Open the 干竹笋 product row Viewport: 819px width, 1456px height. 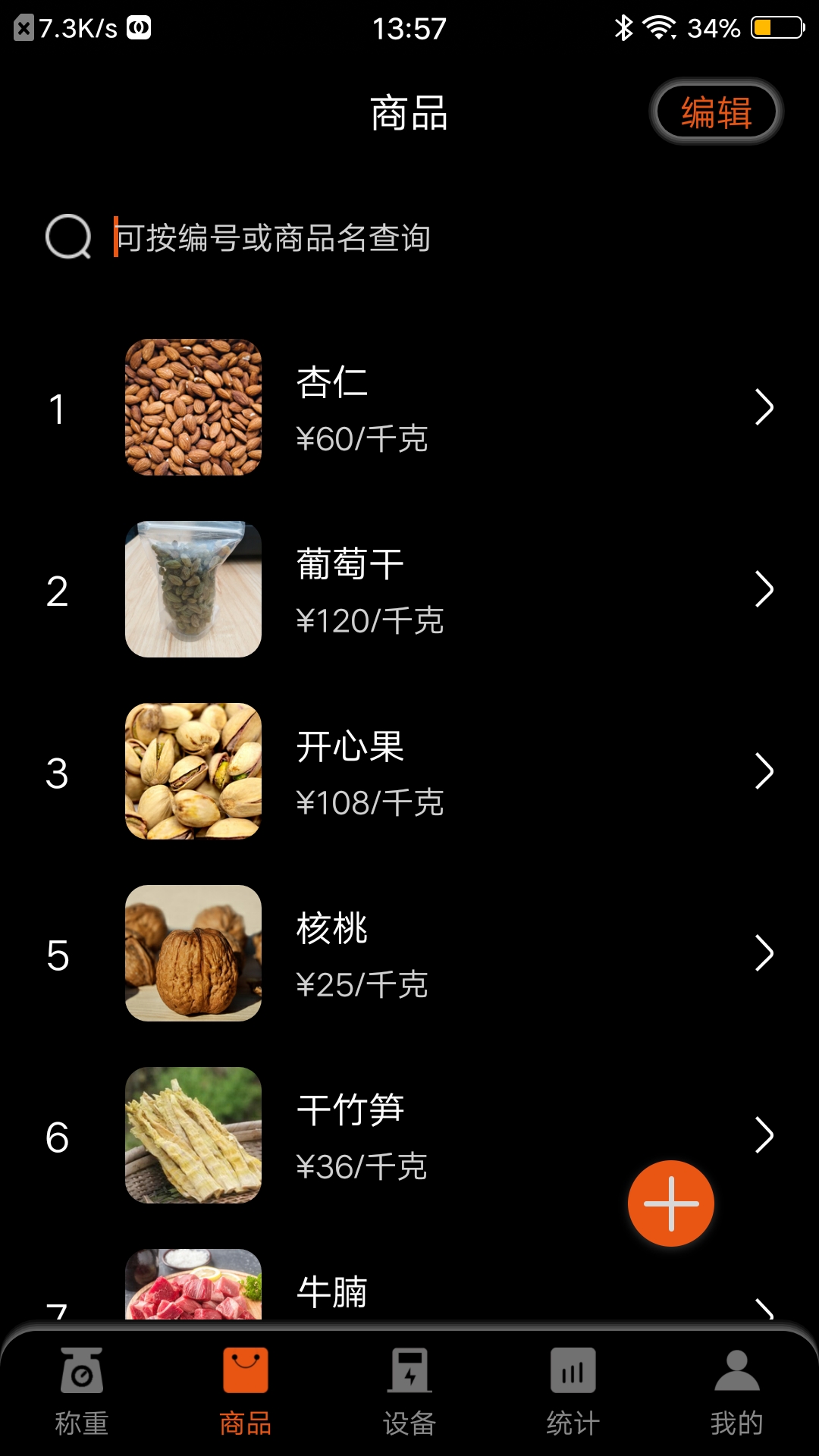click(409, 1136)
